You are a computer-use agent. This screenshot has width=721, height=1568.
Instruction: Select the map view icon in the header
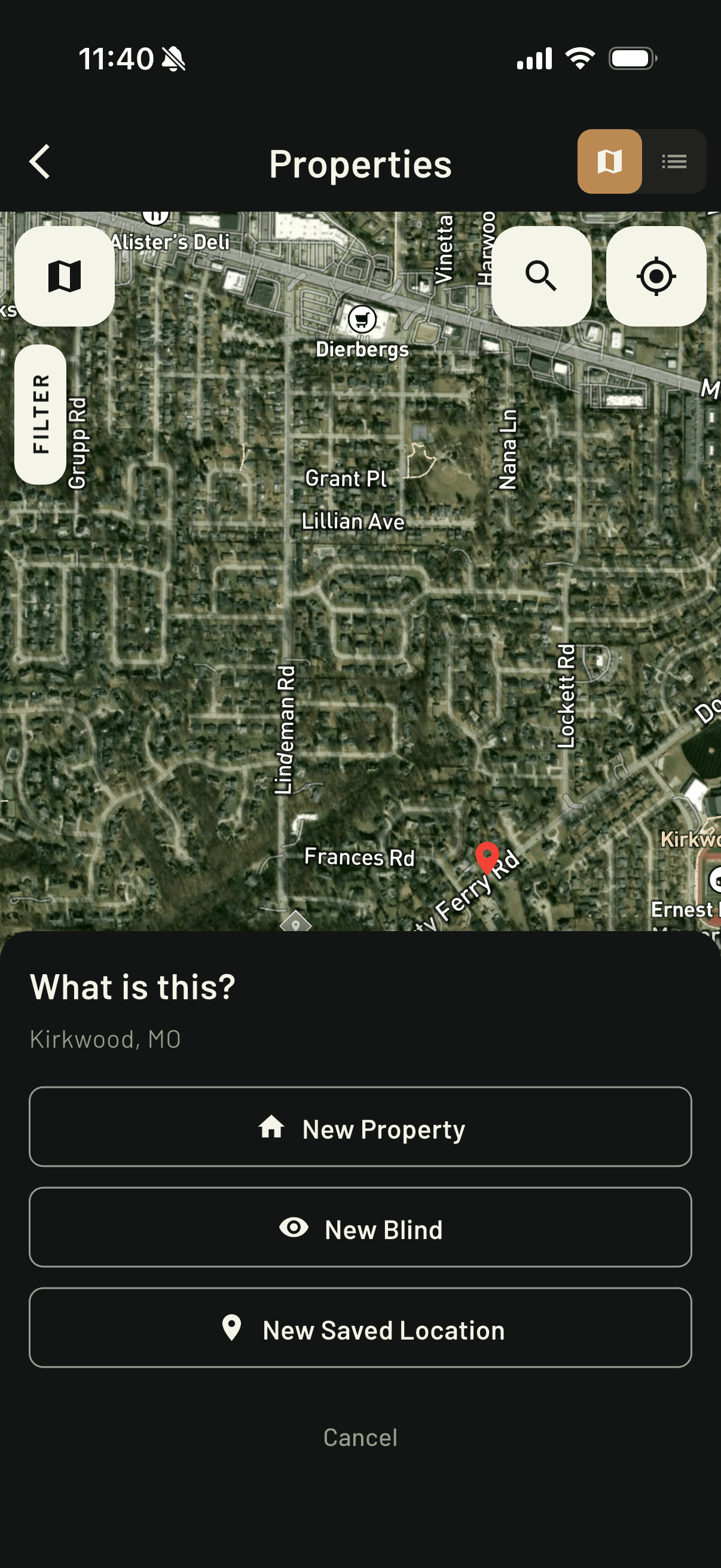pyautogui.click(x=609, y=161)
